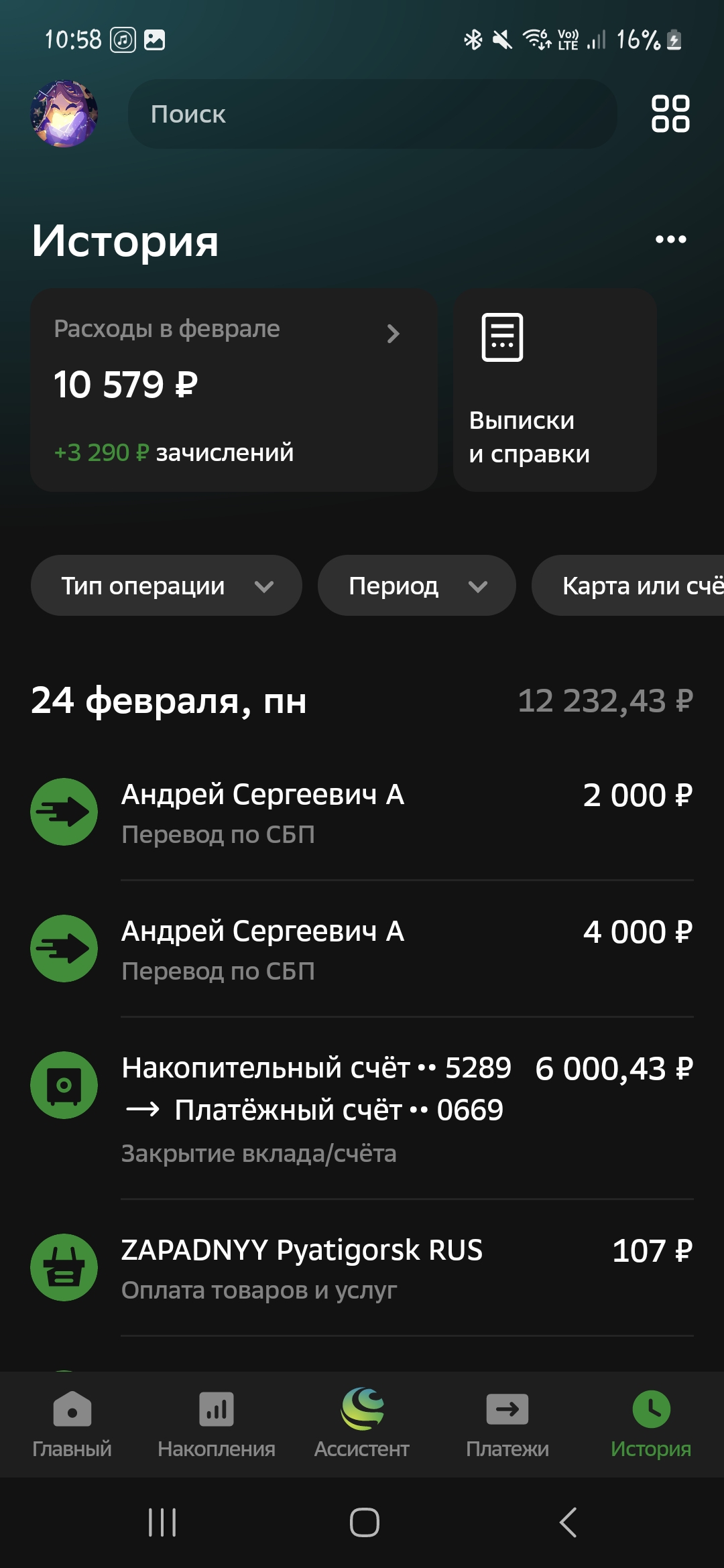Go to the system home screen

click(364, 1522)
